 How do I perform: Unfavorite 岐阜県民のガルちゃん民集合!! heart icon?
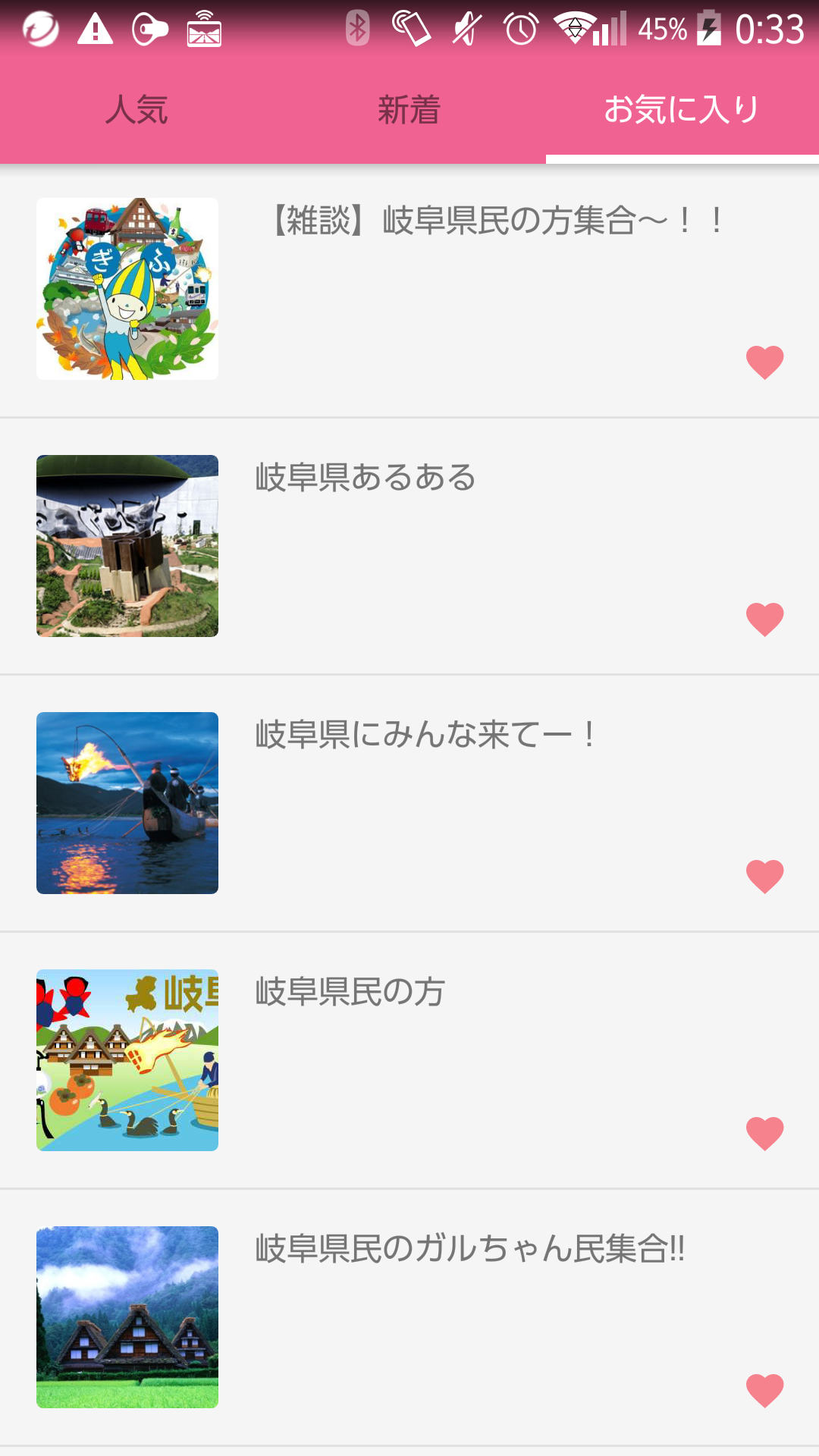[x=764, y=1391]
